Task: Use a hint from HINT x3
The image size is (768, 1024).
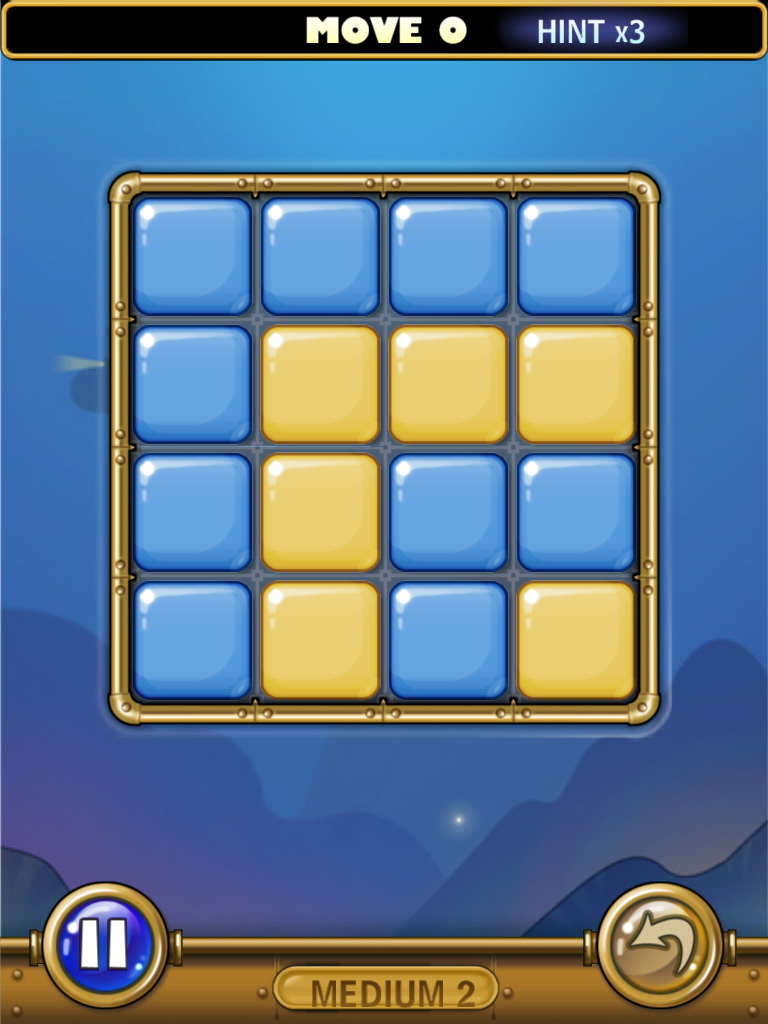Action: tap(591, 32)
